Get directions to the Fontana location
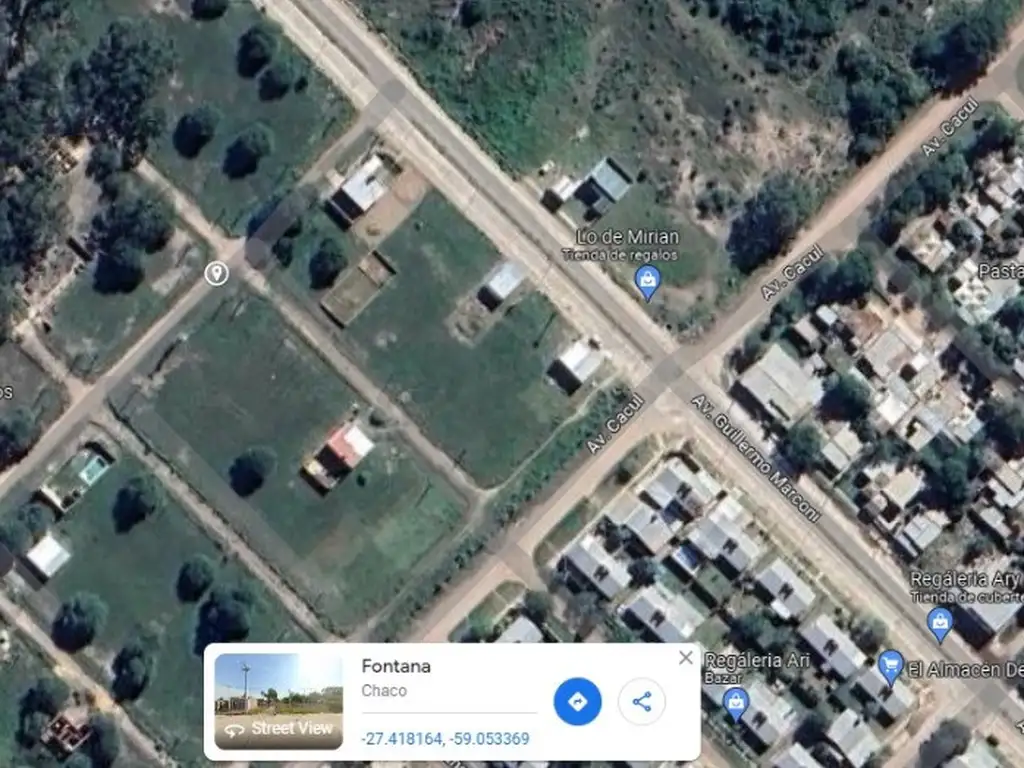 tap(577, 702)
